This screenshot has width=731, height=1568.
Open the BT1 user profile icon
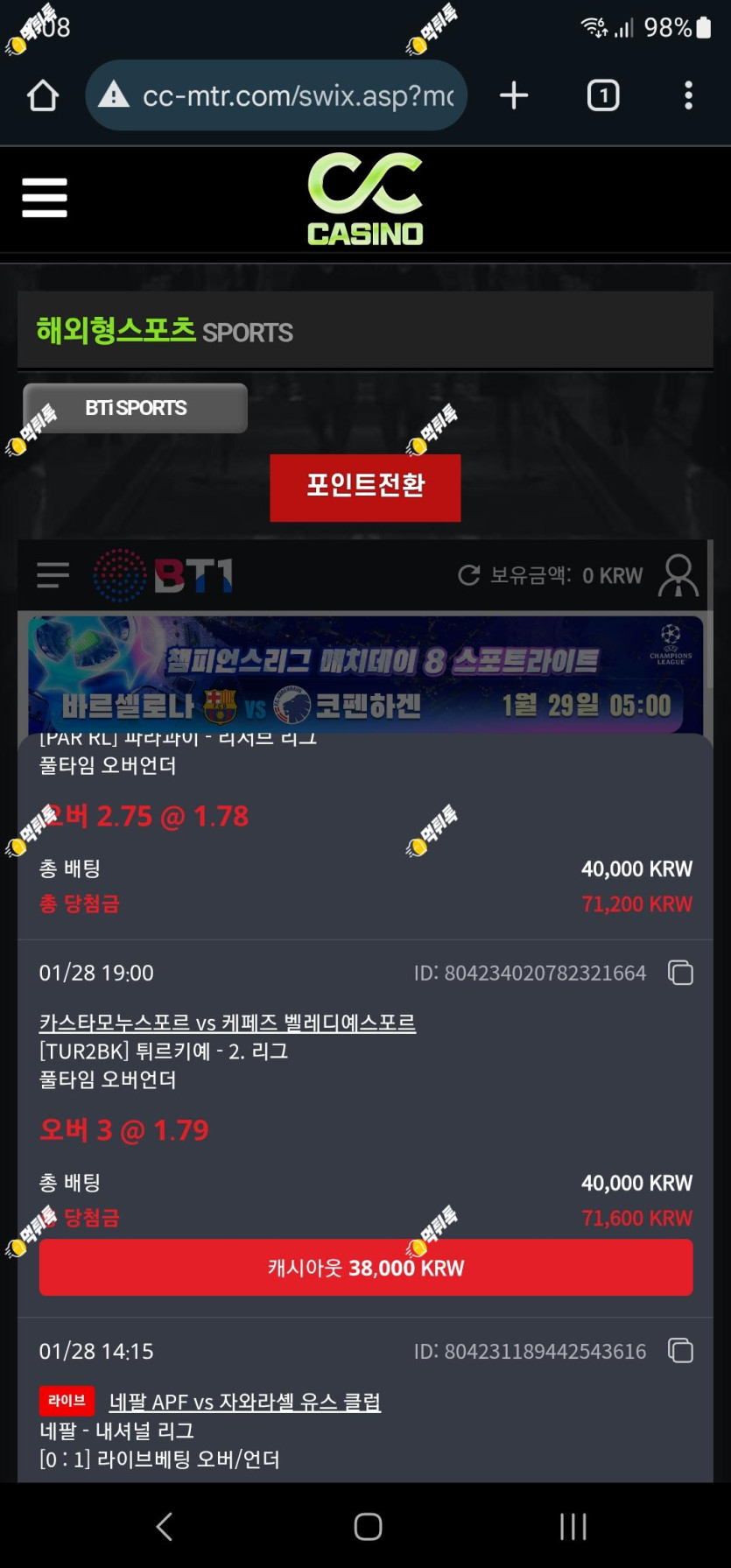click(x=678, y=575)
